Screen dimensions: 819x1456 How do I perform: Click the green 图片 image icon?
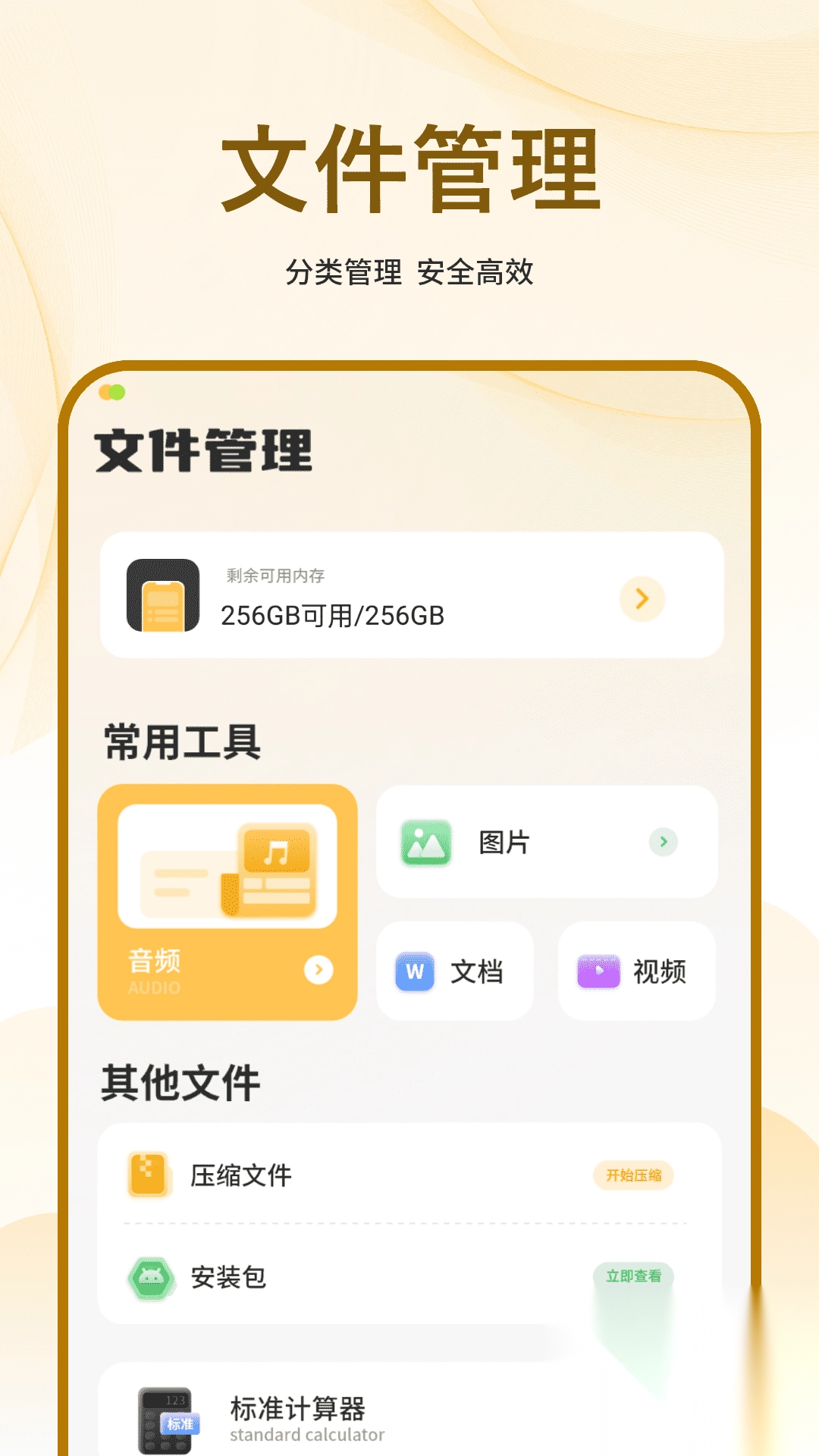[425, 843]
